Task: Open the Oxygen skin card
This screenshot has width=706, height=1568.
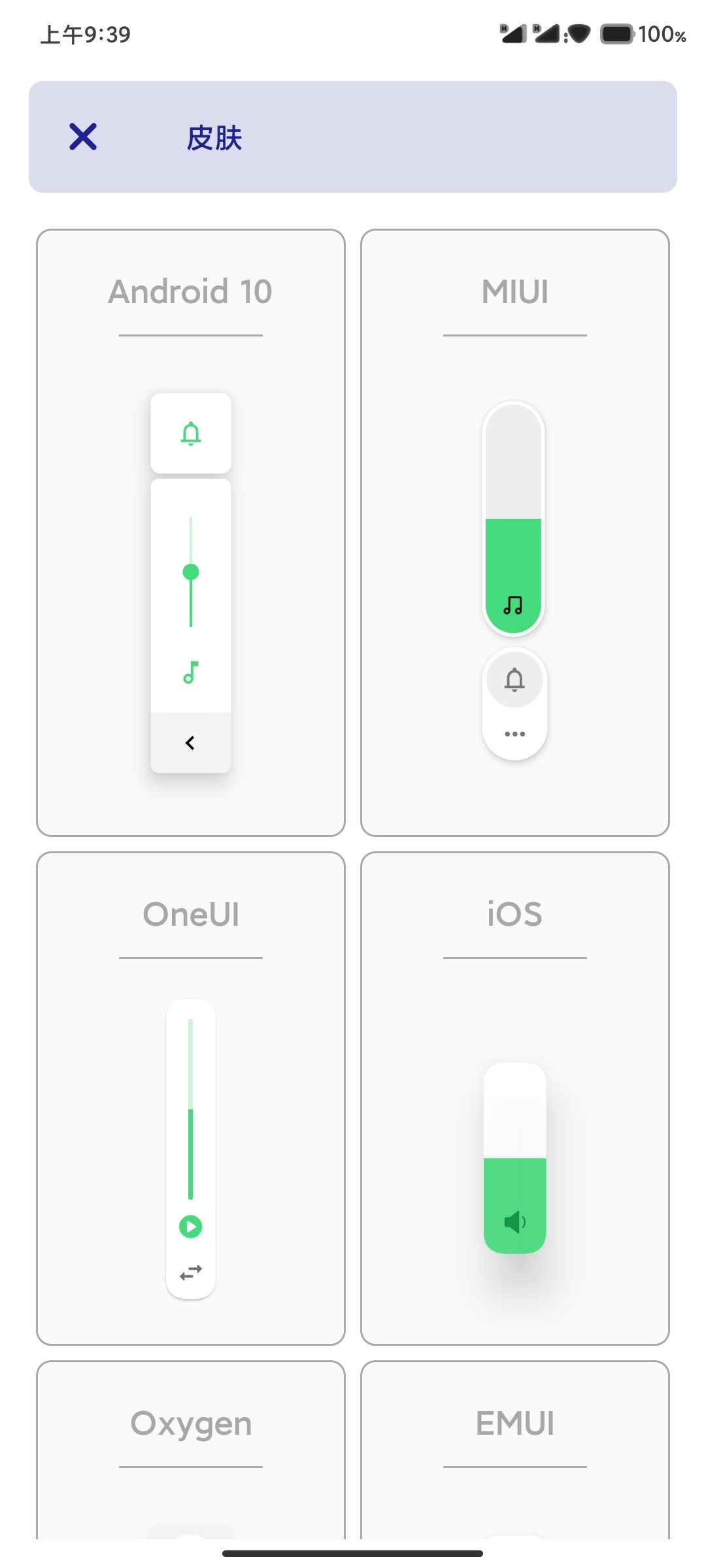Action: point(191,1450)
